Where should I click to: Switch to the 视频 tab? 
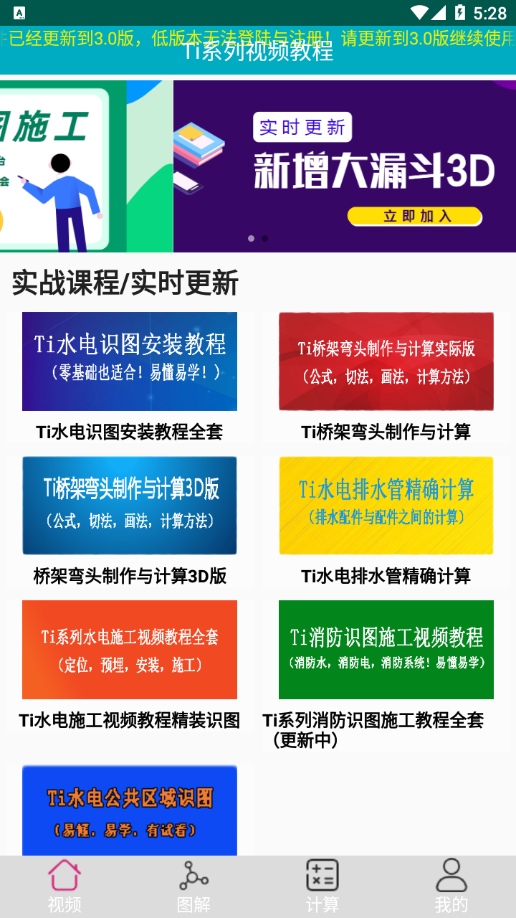point(64,886)
